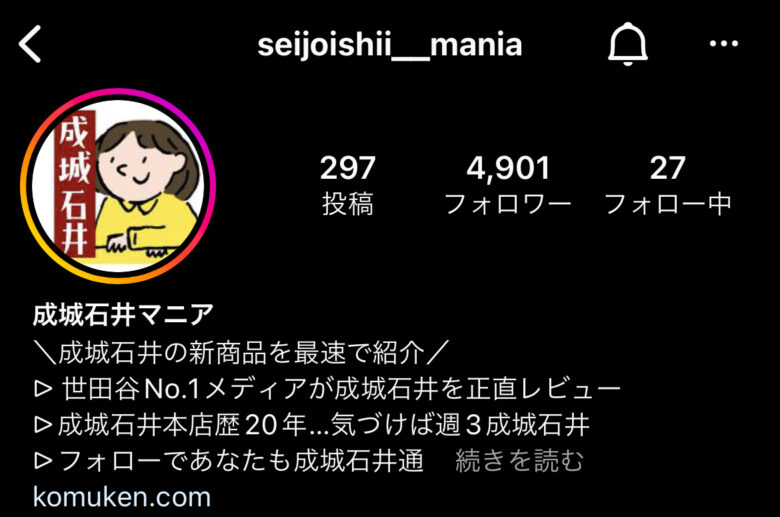Screen dimensions: 780x517
Task: View the 4,901 フォロワー followers list
Action: [508, 185]
